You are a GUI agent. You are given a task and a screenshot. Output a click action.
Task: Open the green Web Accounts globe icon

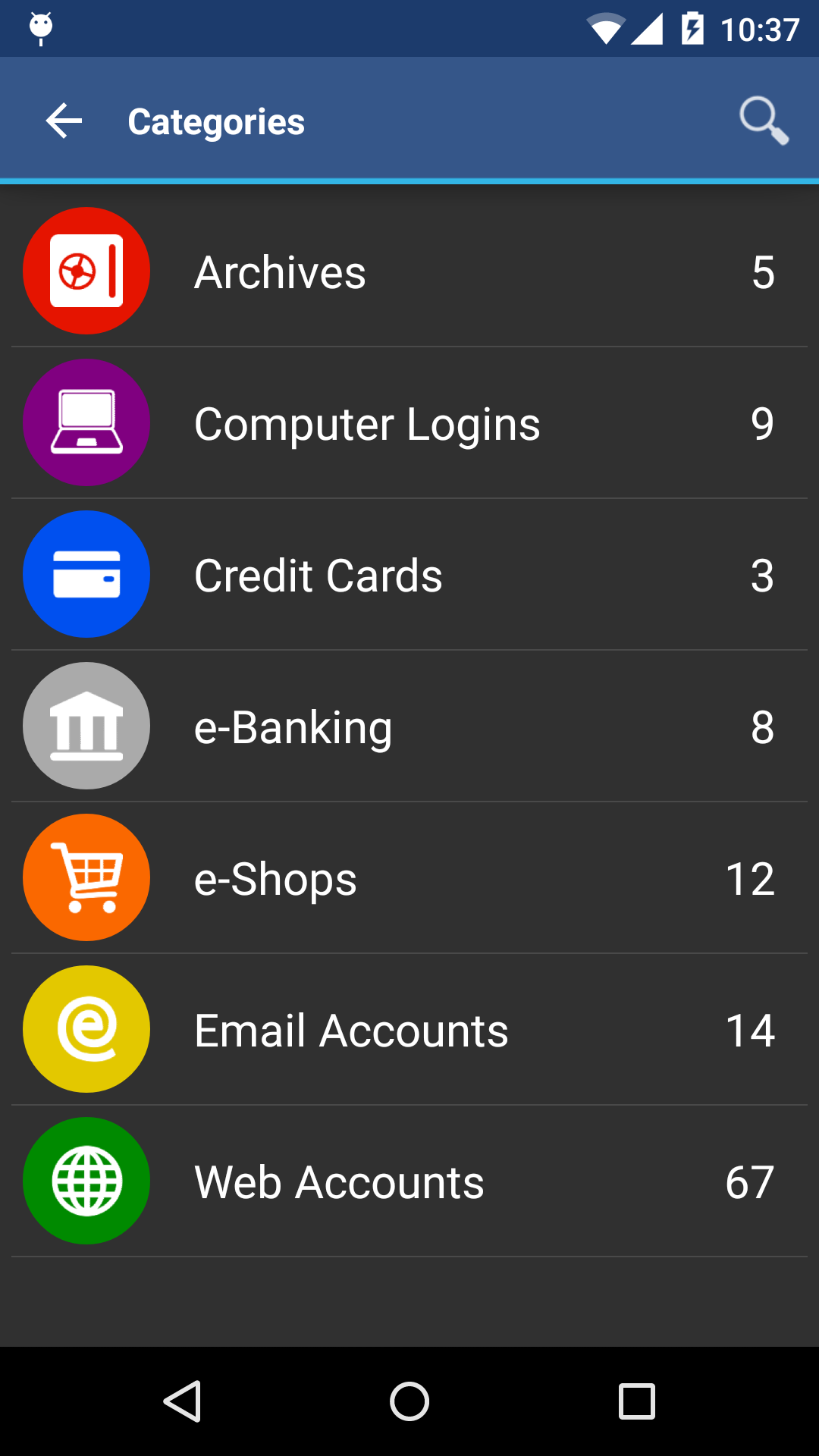(x=86, y=1181)
